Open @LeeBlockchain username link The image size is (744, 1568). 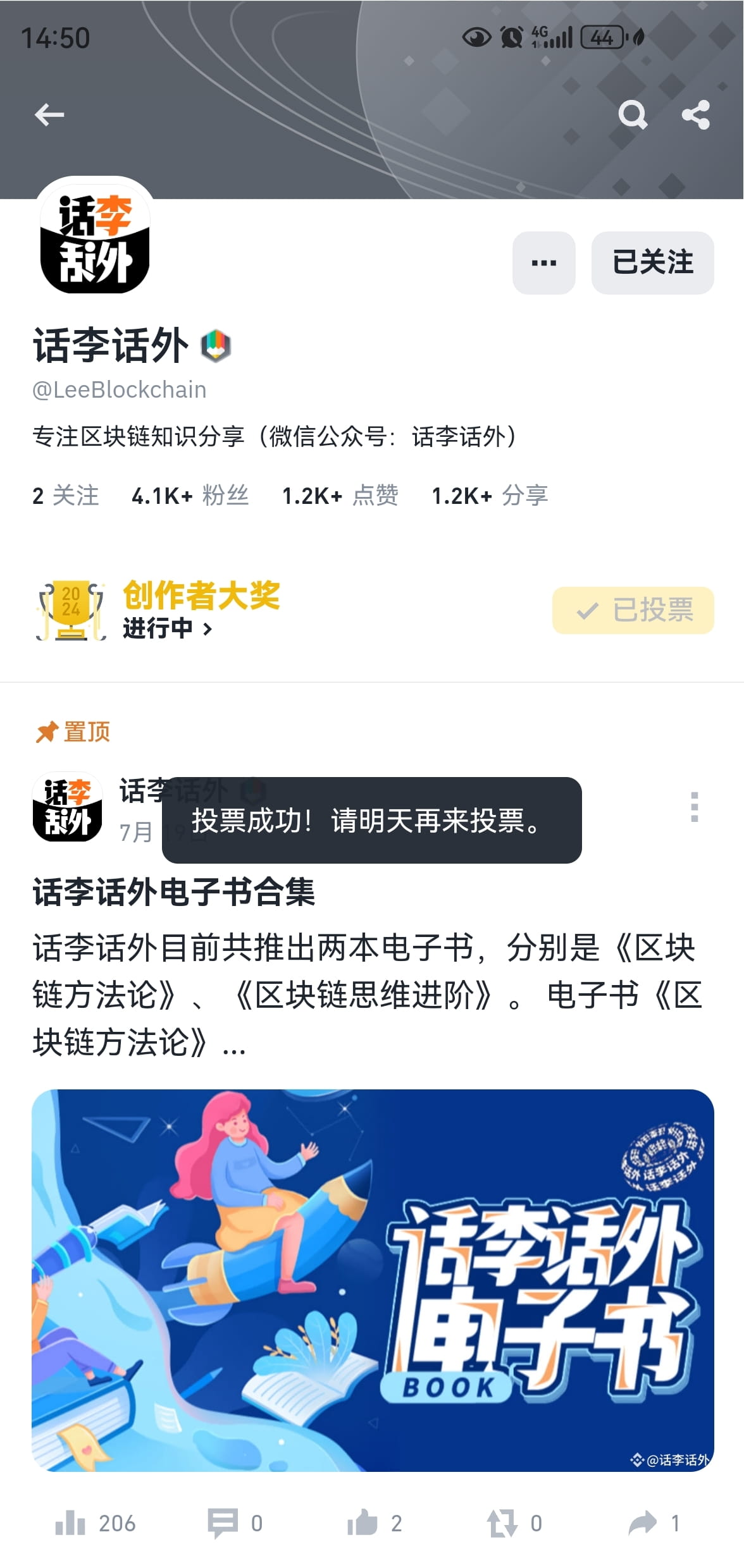pos(119,389)
